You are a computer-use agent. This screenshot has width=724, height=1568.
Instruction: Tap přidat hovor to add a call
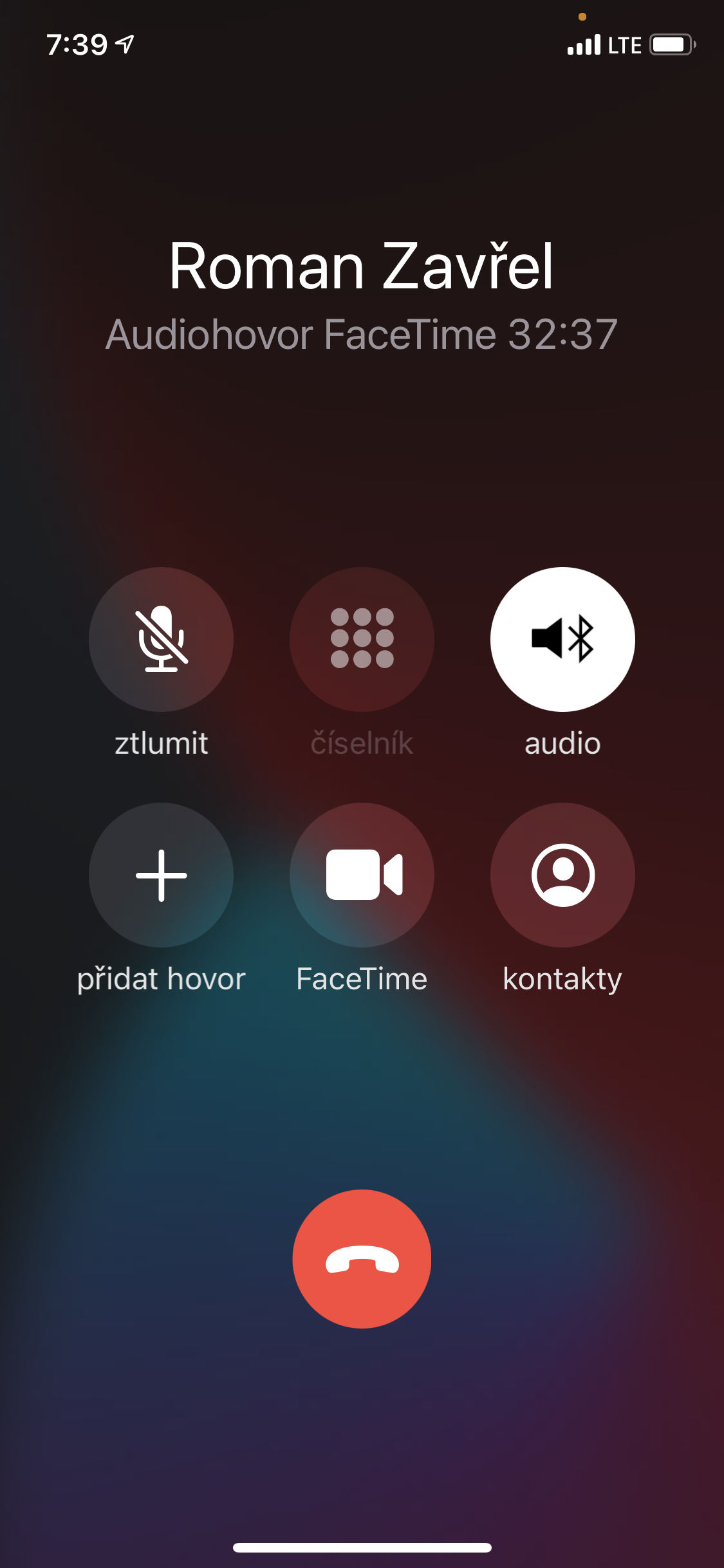[161, 875]
